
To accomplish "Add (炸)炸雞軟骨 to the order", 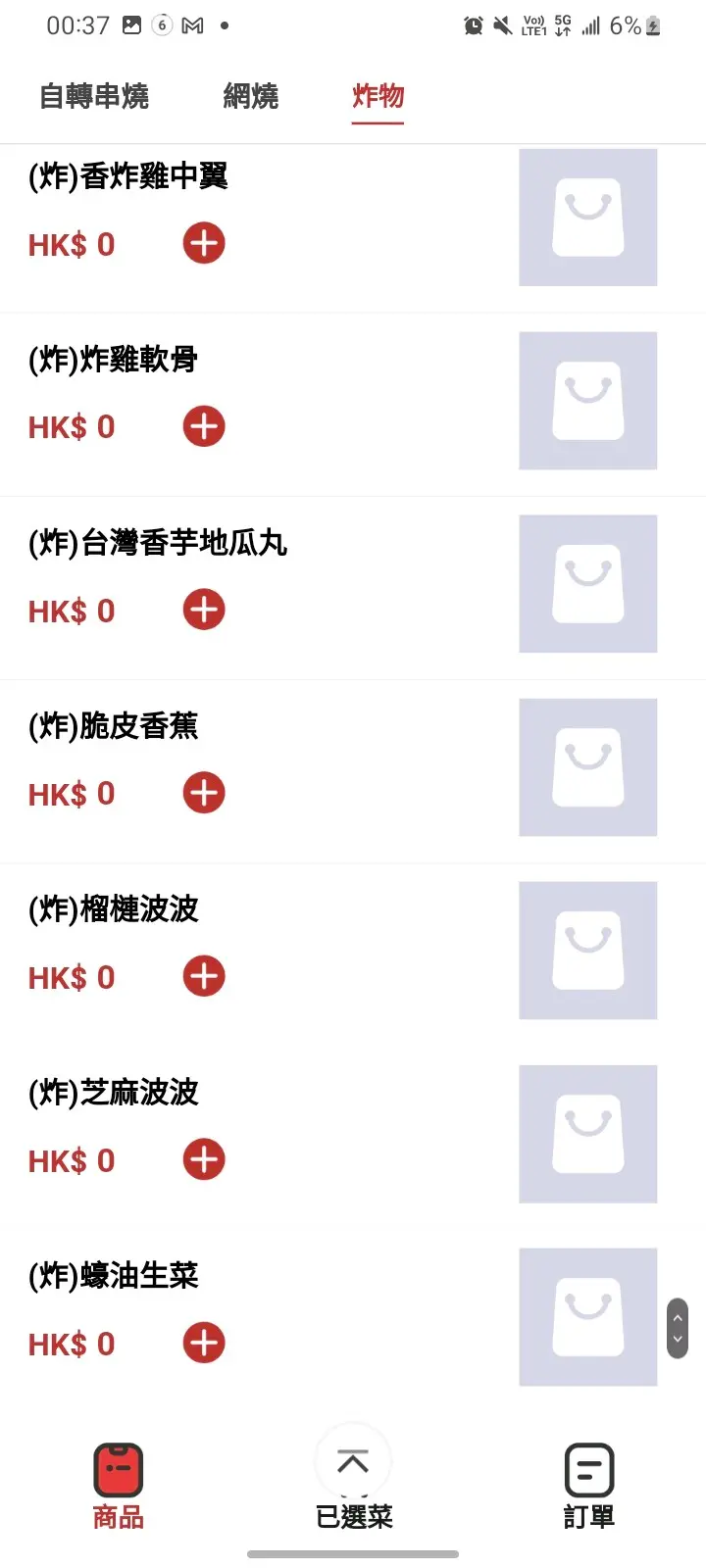I will point(204,426).
